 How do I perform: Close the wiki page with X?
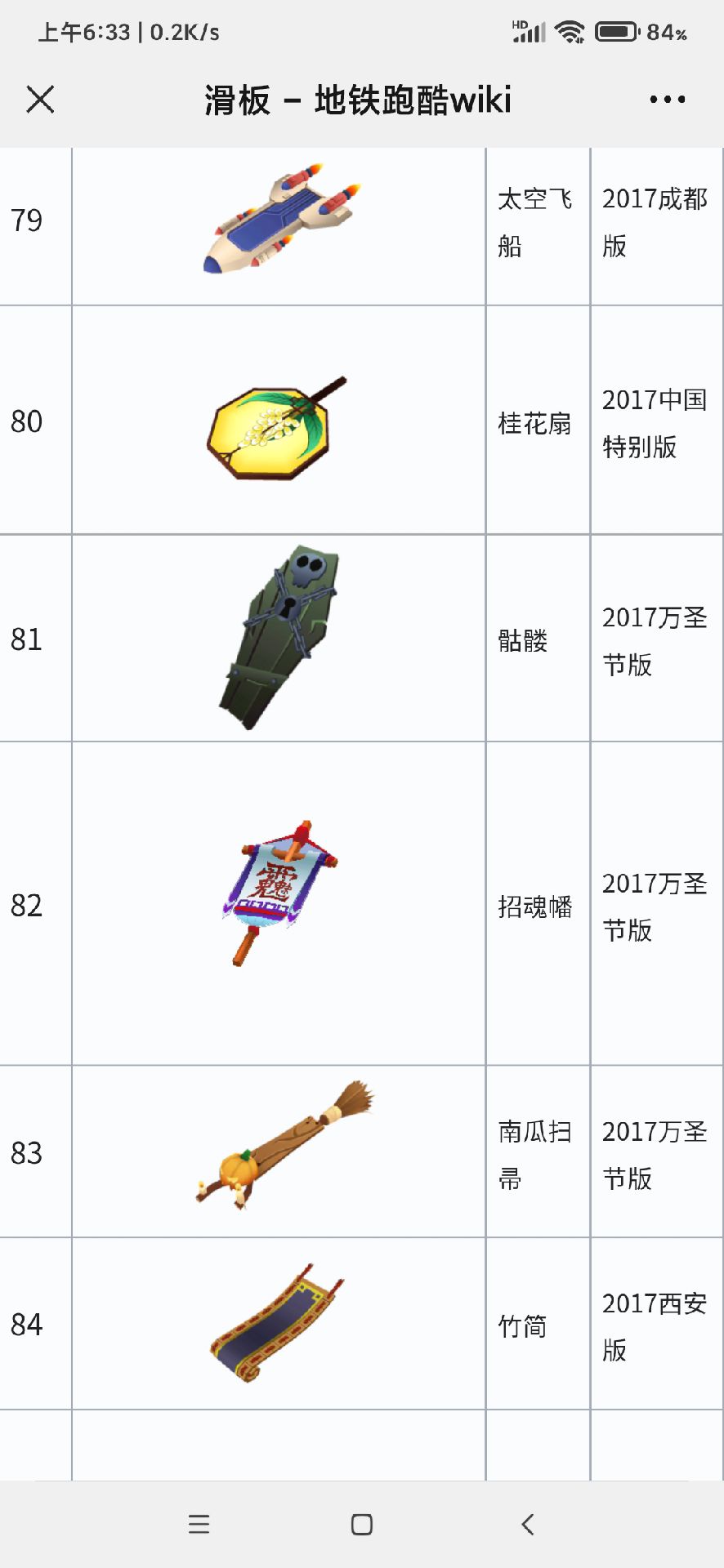point(40,100)
